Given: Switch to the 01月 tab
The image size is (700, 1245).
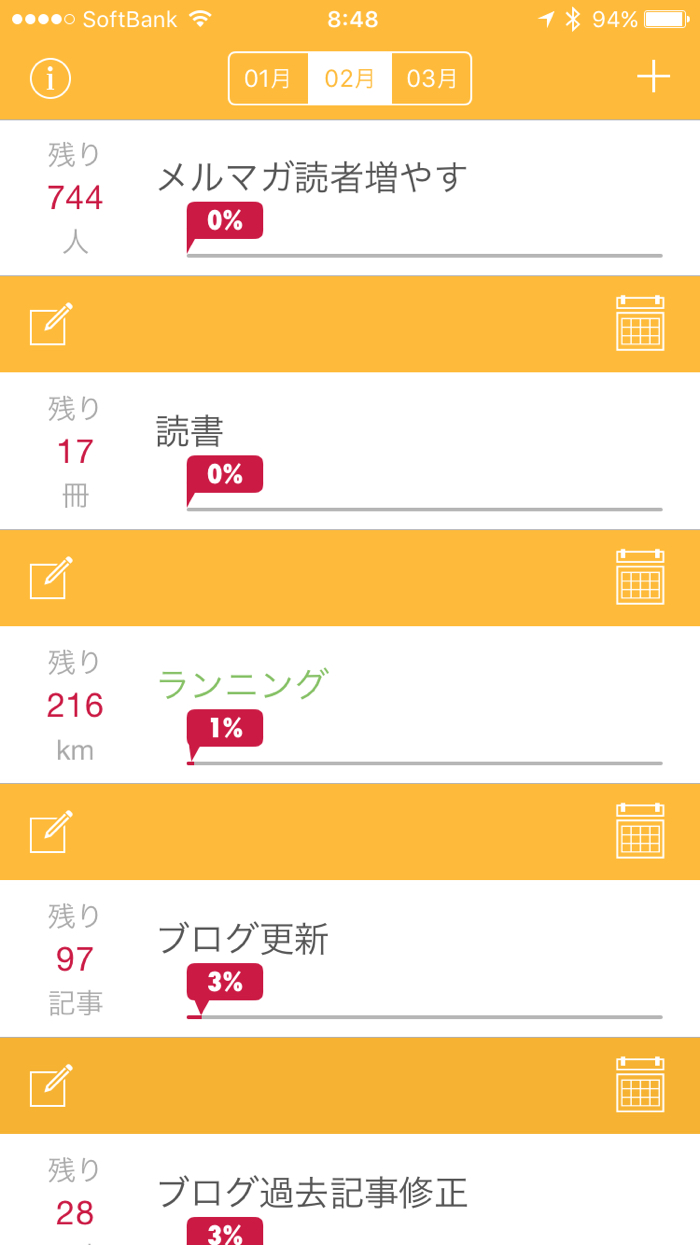Looking at the screenshot, I should (x=268, y=78).
